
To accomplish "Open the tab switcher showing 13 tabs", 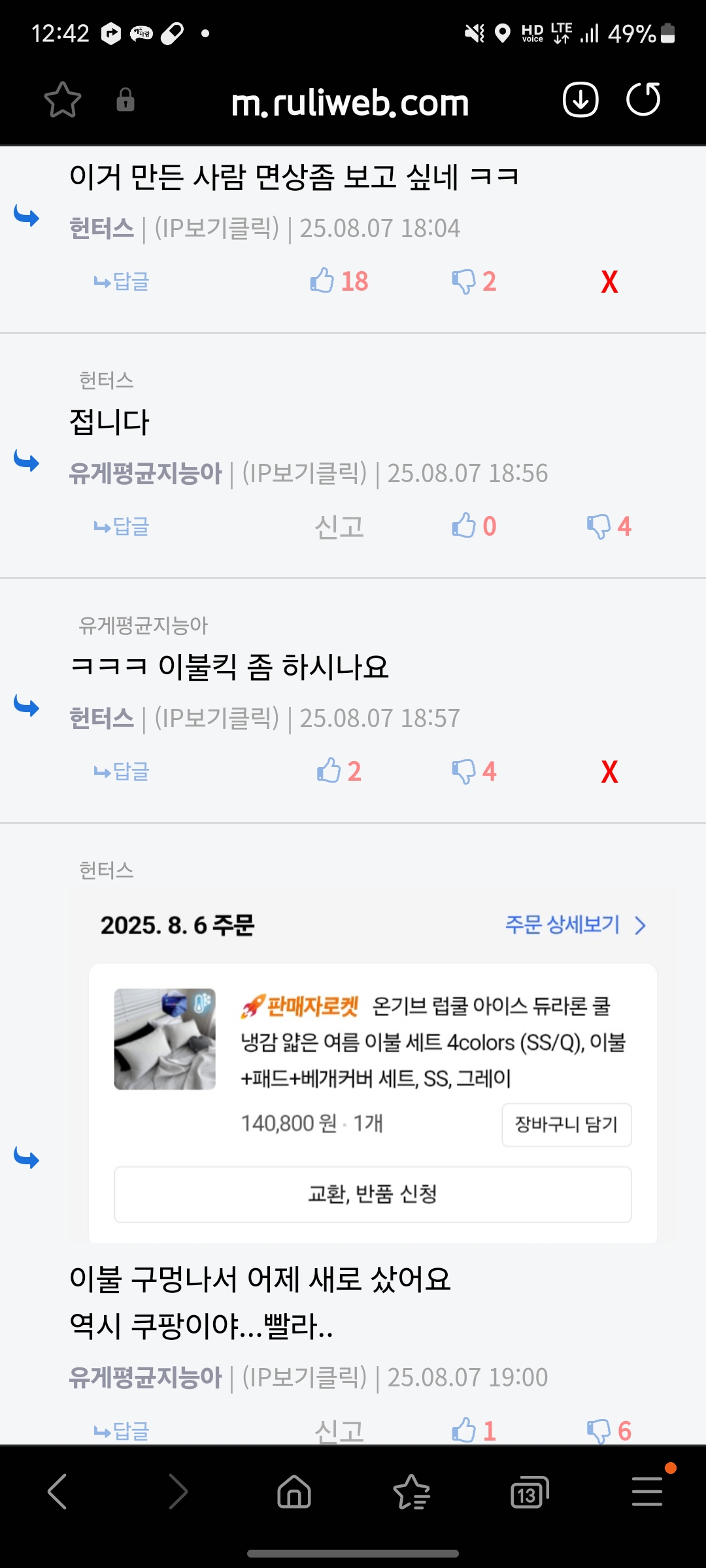I will (x=529, y=1492).
